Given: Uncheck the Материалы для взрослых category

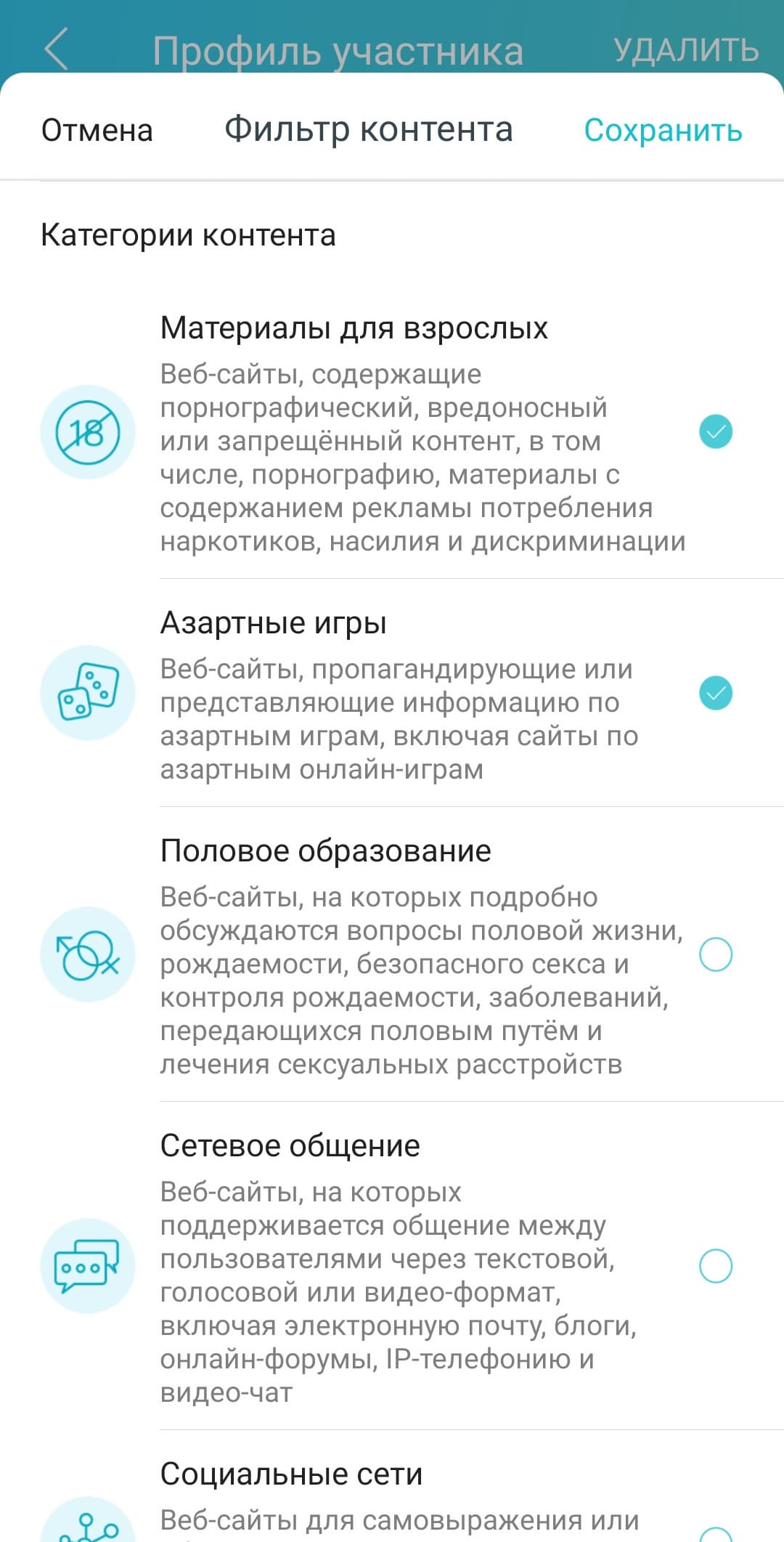Looking at the screenshot, I should (x=715, y=432).
